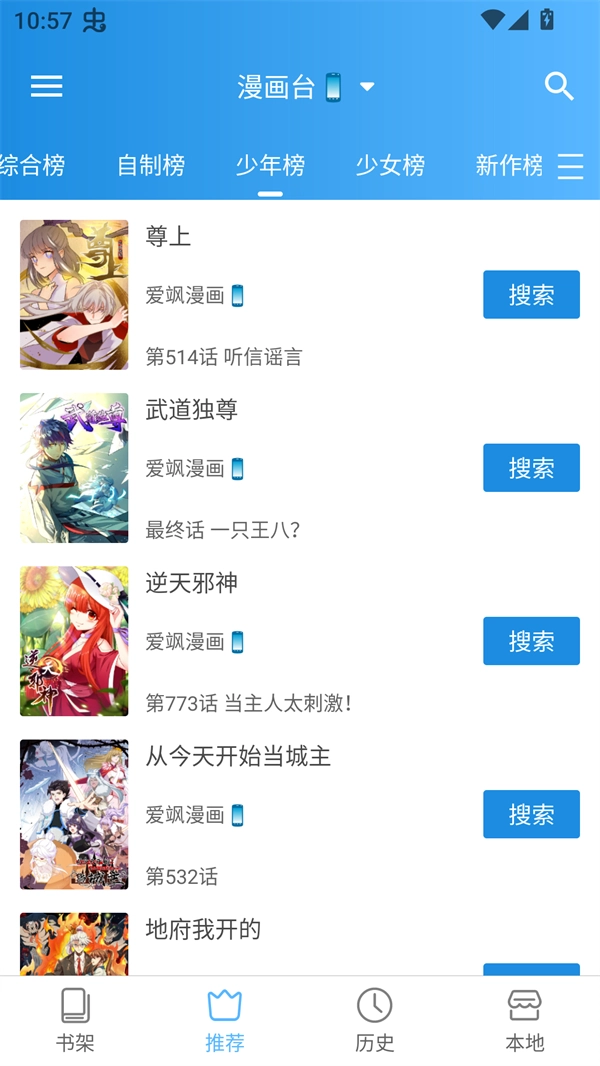Tap 搜索 button for 尊上
Viewport: 600px width, 1066px height.
[531, 295]
